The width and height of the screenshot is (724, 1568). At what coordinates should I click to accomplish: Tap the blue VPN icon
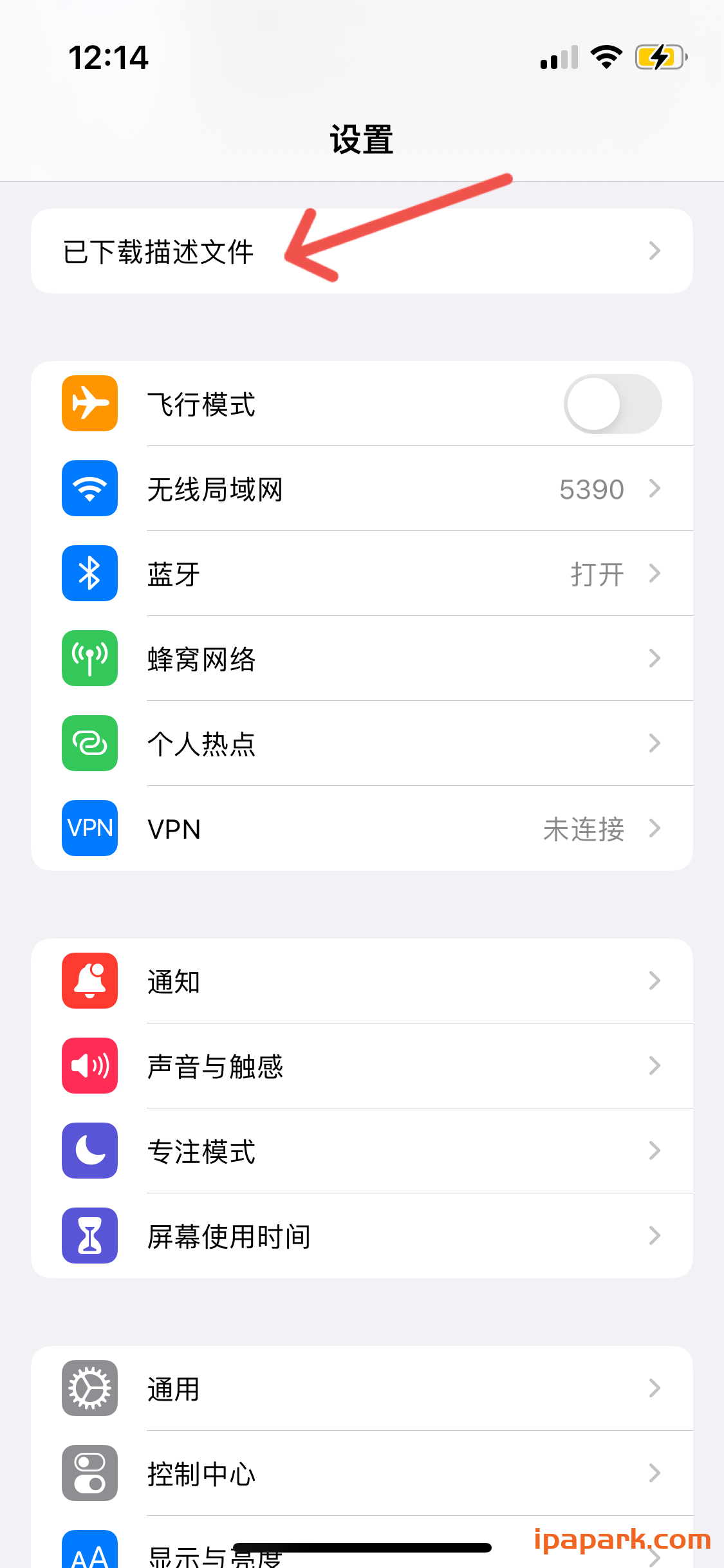(x=89, y=828)
